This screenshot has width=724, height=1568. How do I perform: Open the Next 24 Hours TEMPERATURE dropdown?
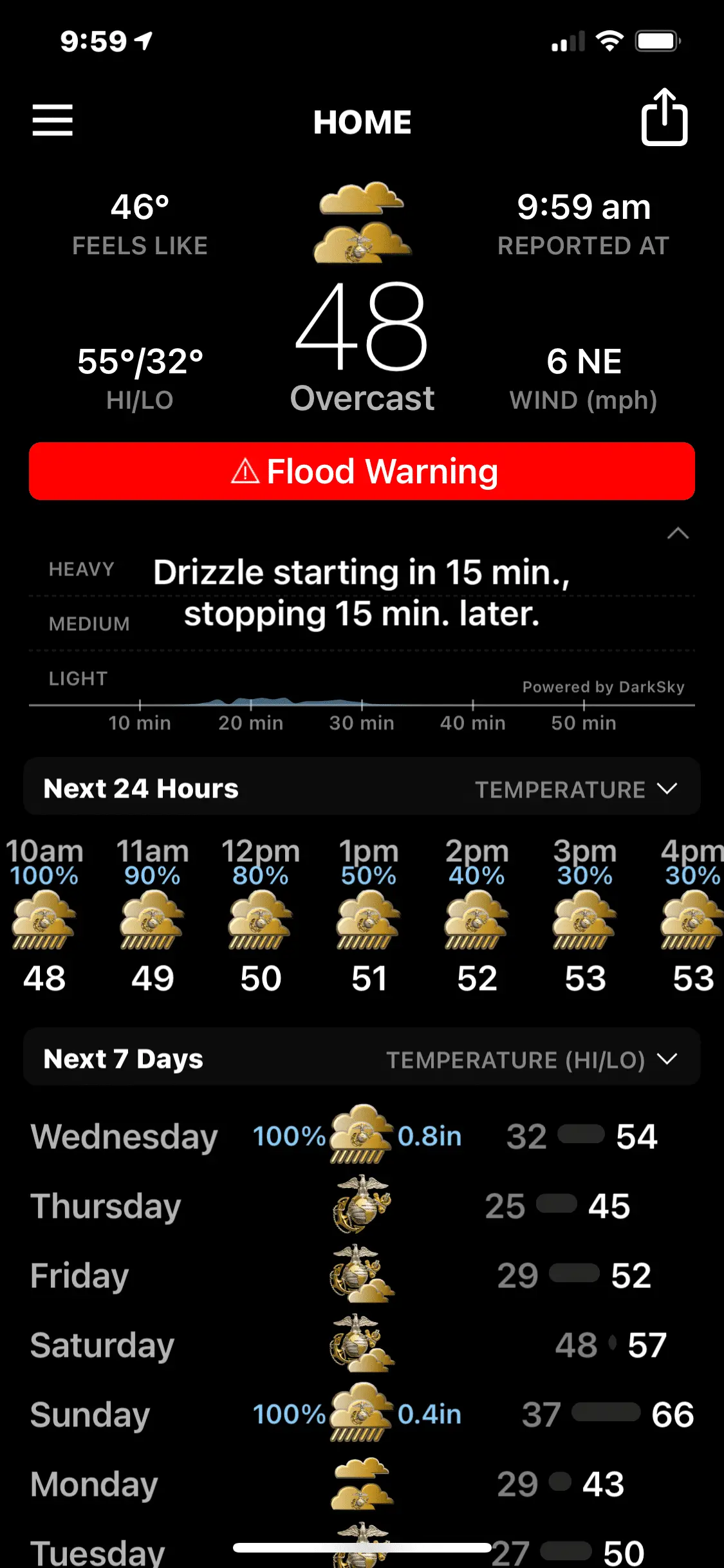tap(575, 789)
